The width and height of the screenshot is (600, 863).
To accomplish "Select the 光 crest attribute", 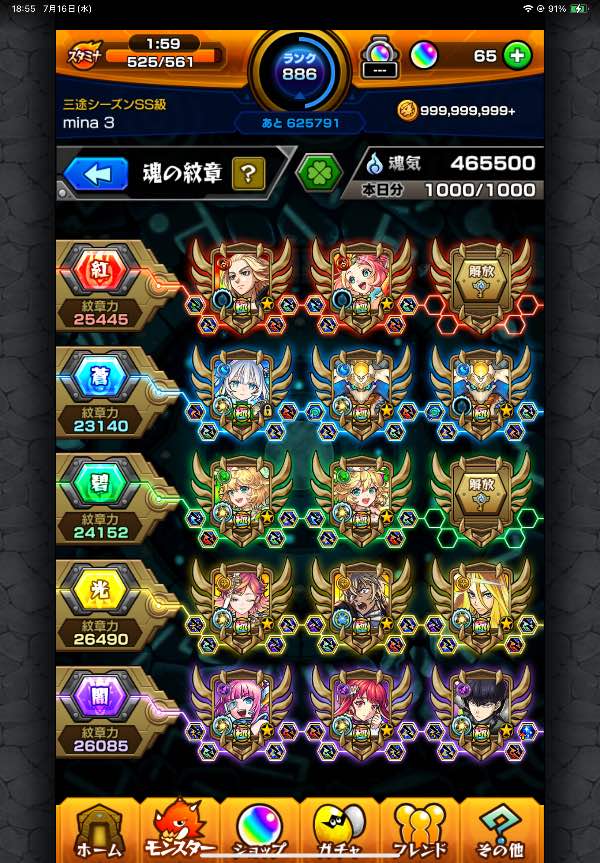I will tap(107, 590).
